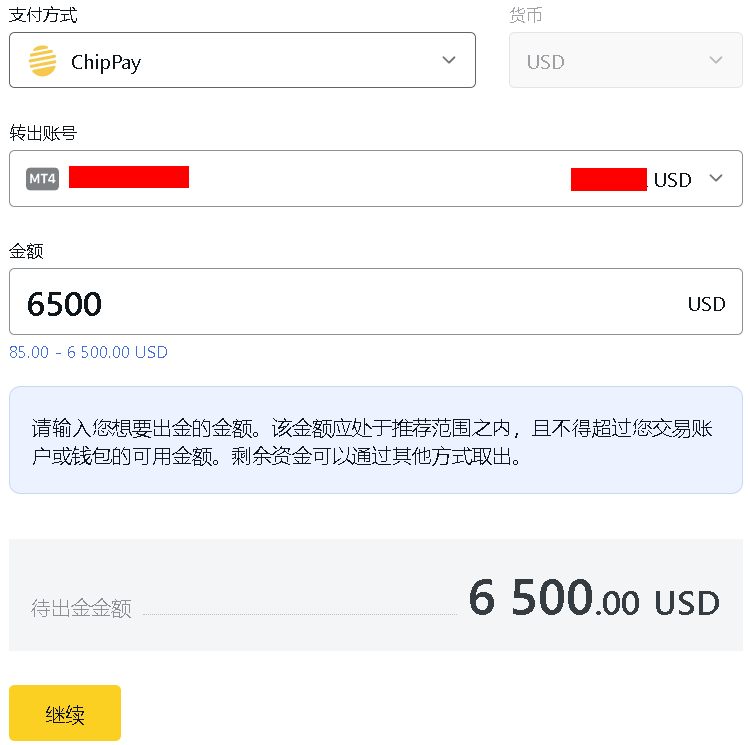Open the ChipPay payment method dropdown
Image resolution: width=750 pixels, height=745 pixels.
(x=242, y=61)
